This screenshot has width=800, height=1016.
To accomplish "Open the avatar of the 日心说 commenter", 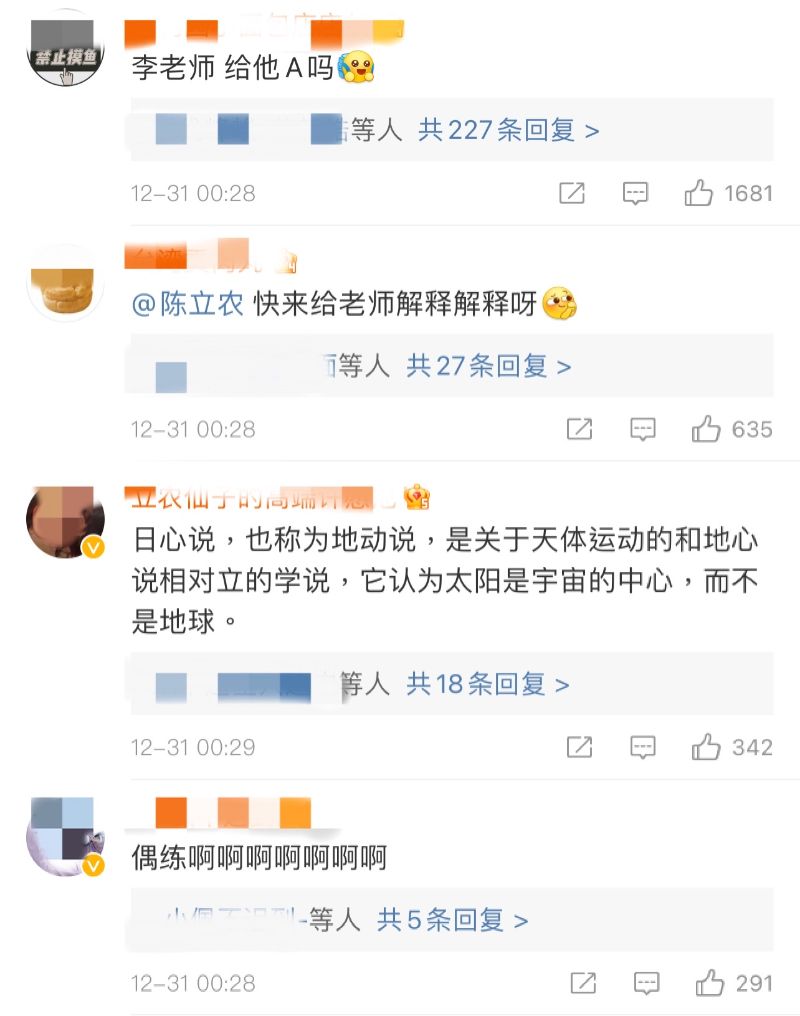I will [x=65, y=520].
